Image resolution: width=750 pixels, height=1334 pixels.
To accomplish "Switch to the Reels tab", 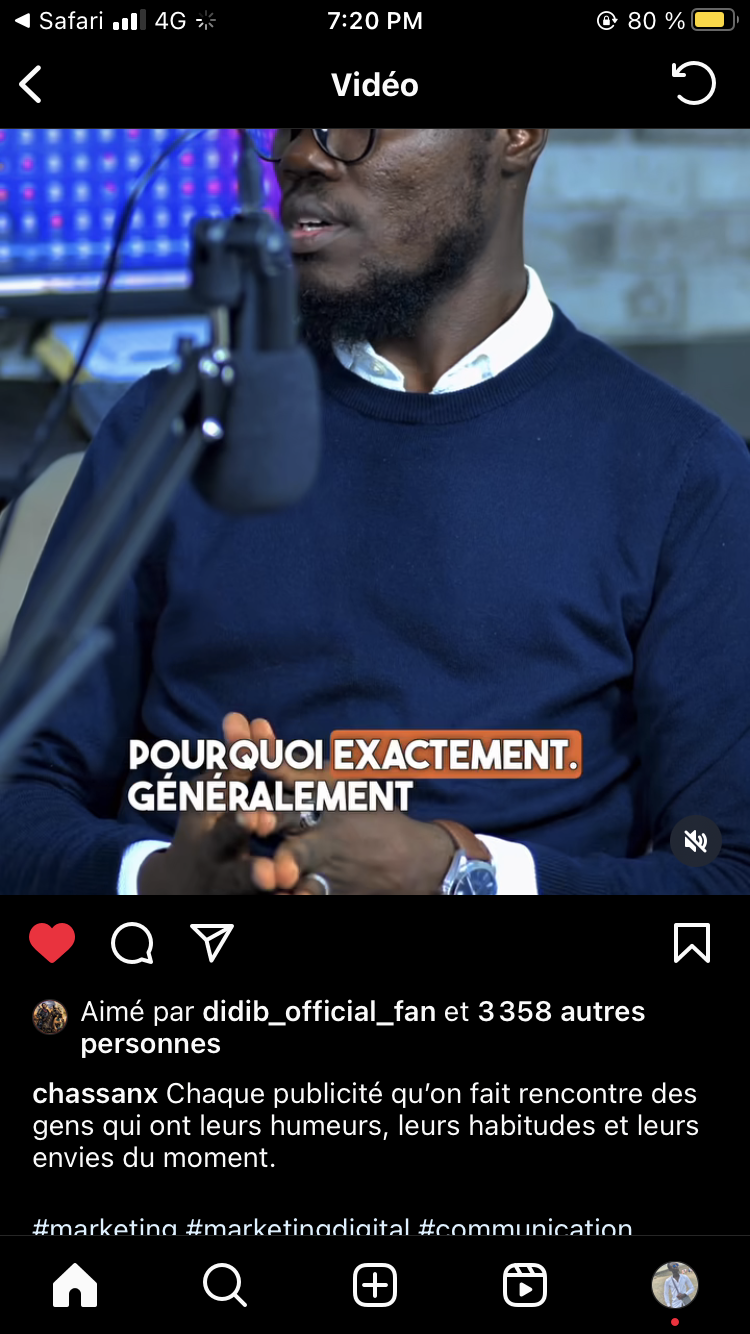I will click(x=525, y=1285).
